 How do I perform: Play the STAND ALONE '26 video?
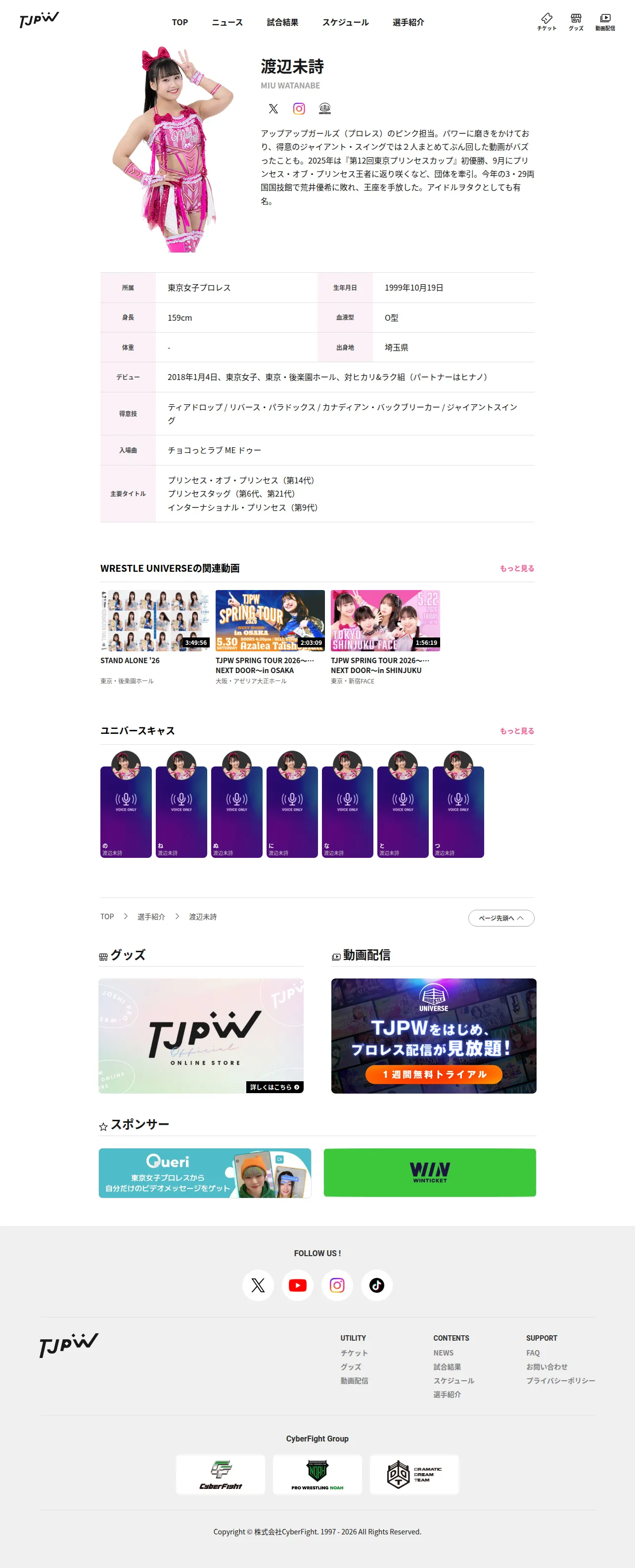[155, 620]
